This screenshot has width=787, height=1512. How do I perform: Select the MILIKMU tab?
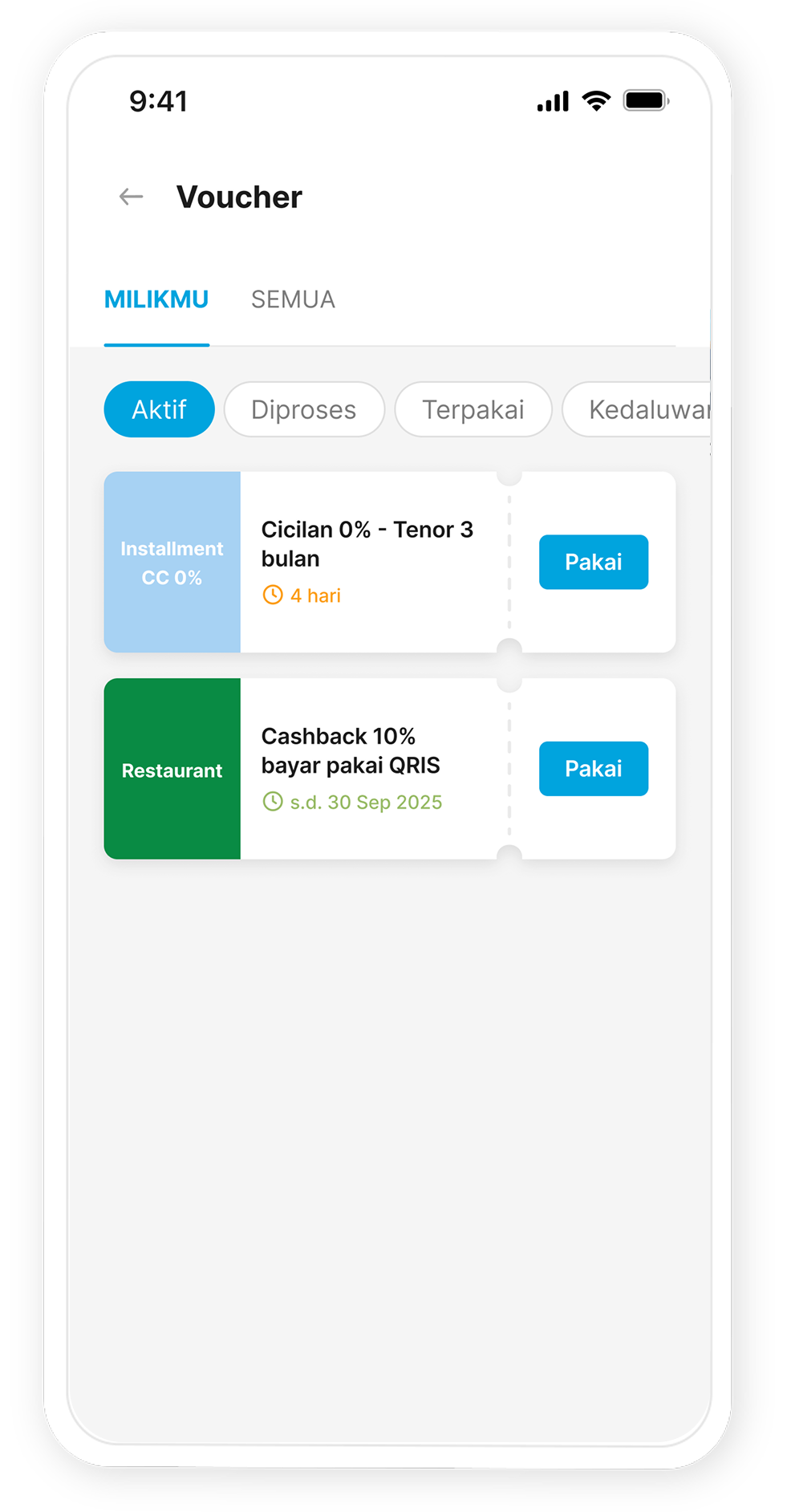pos(156,299)
